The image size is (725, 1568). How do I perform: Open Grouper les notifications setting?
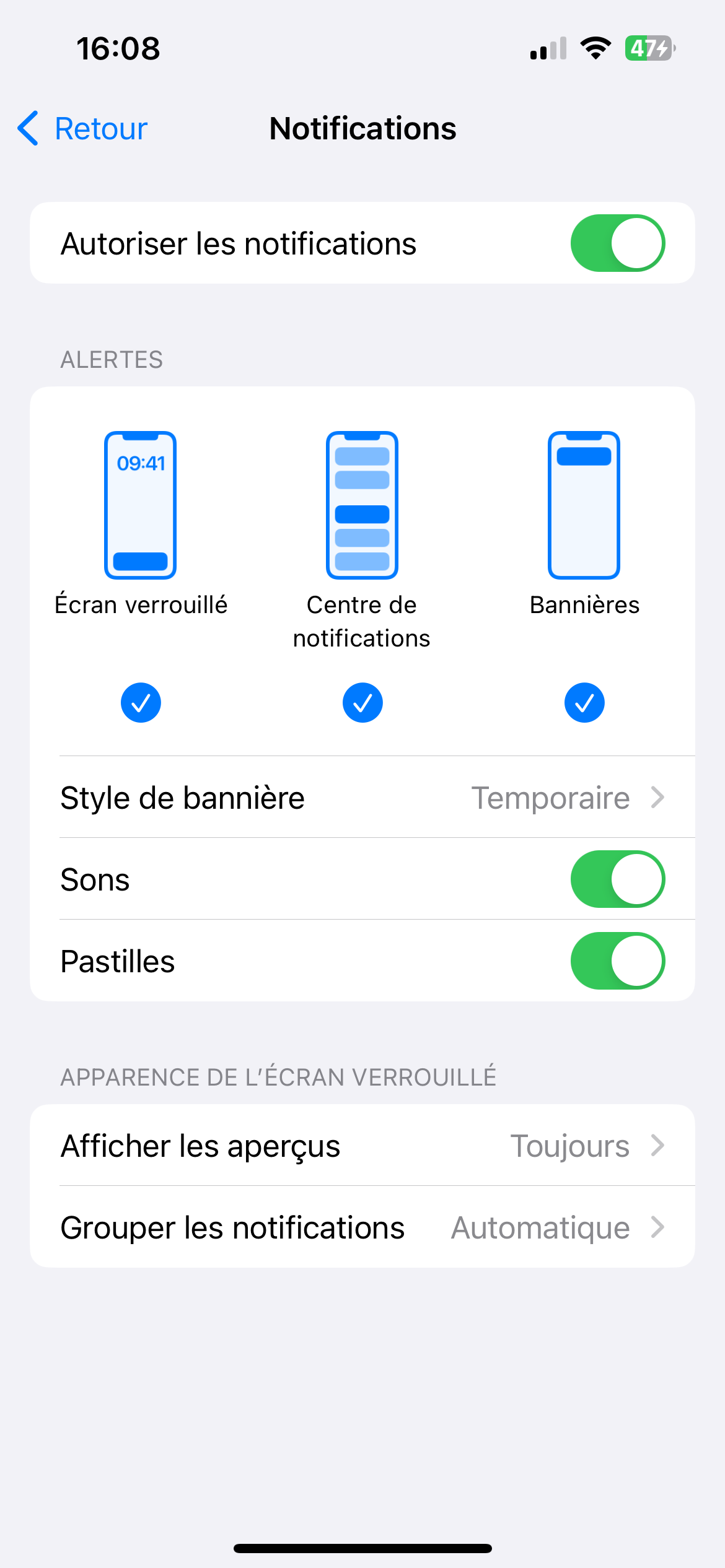[x=362, y=1227]
